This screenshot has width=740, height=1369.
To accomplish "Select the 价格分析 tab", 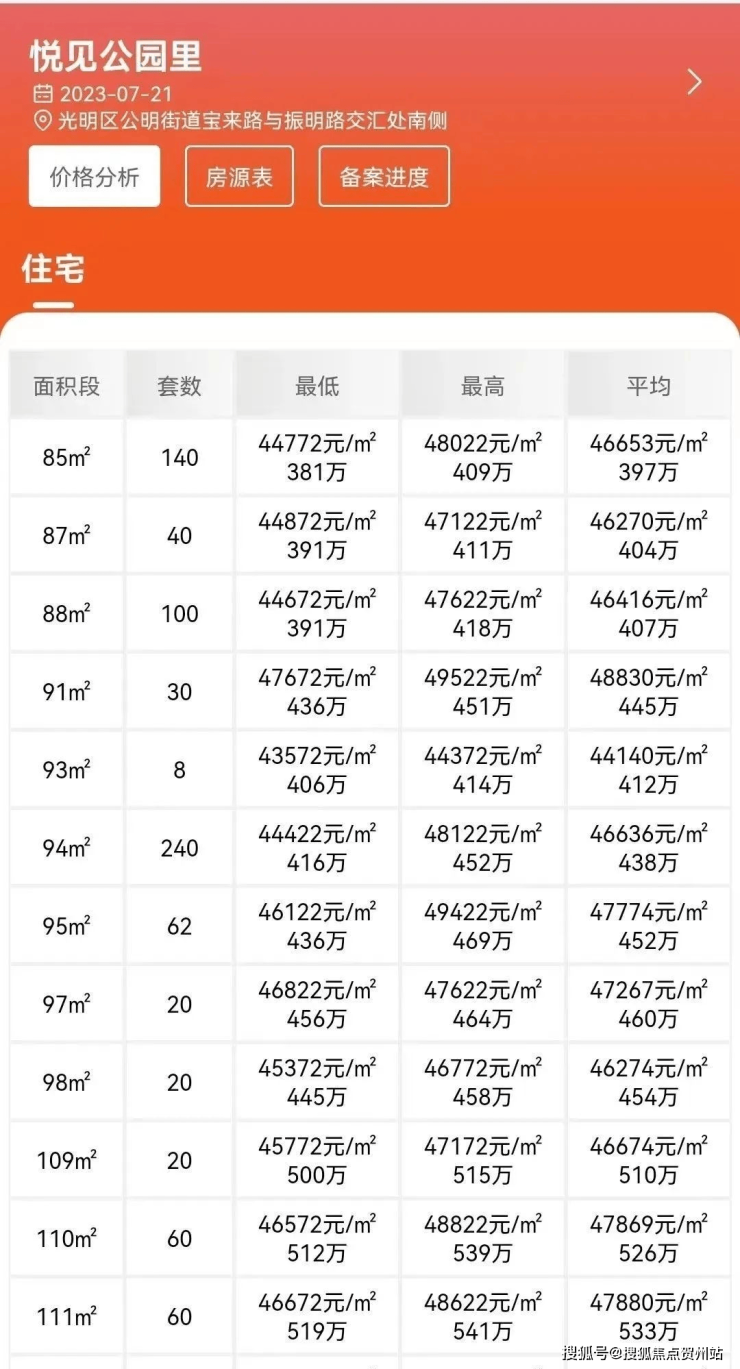I will click(x=94, y=177).
